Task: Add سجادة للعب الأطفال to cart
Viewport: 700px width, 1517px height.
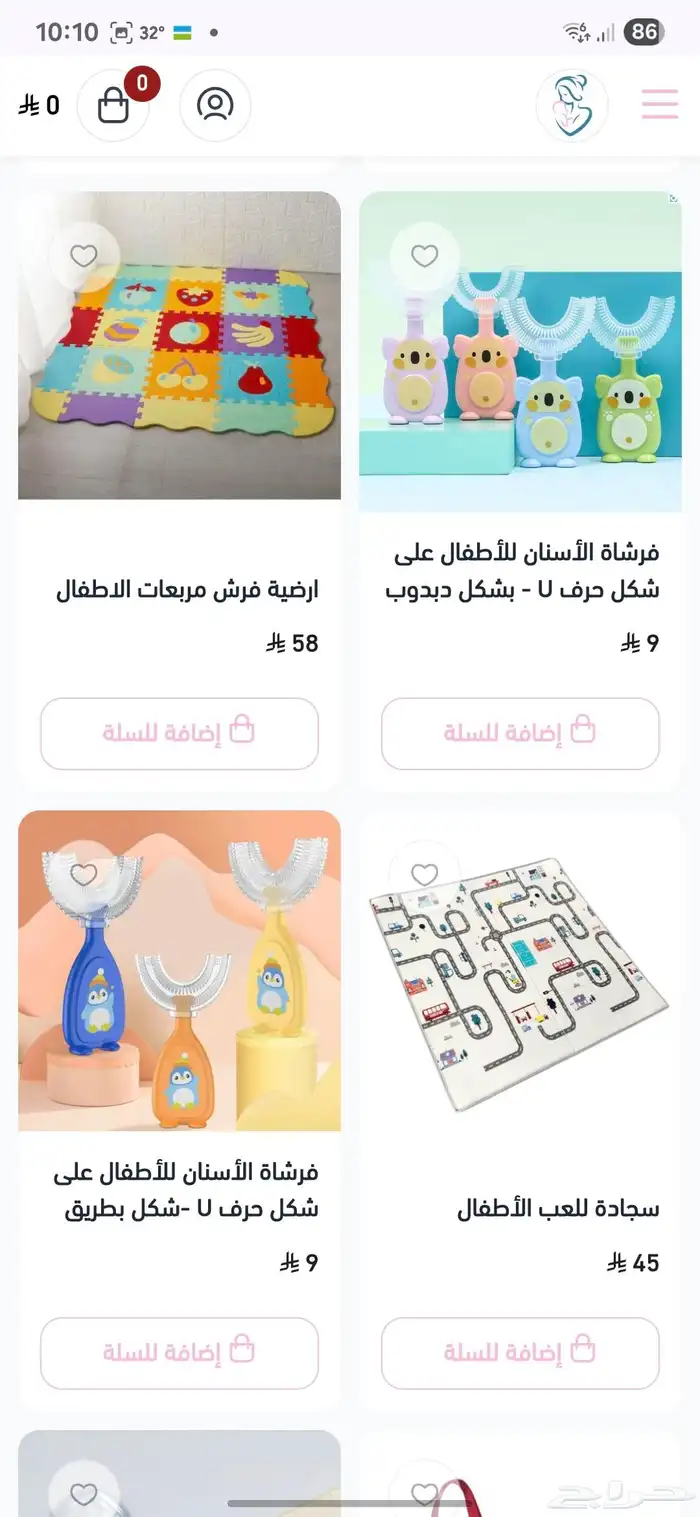Action: click(x=520, y=1353)
